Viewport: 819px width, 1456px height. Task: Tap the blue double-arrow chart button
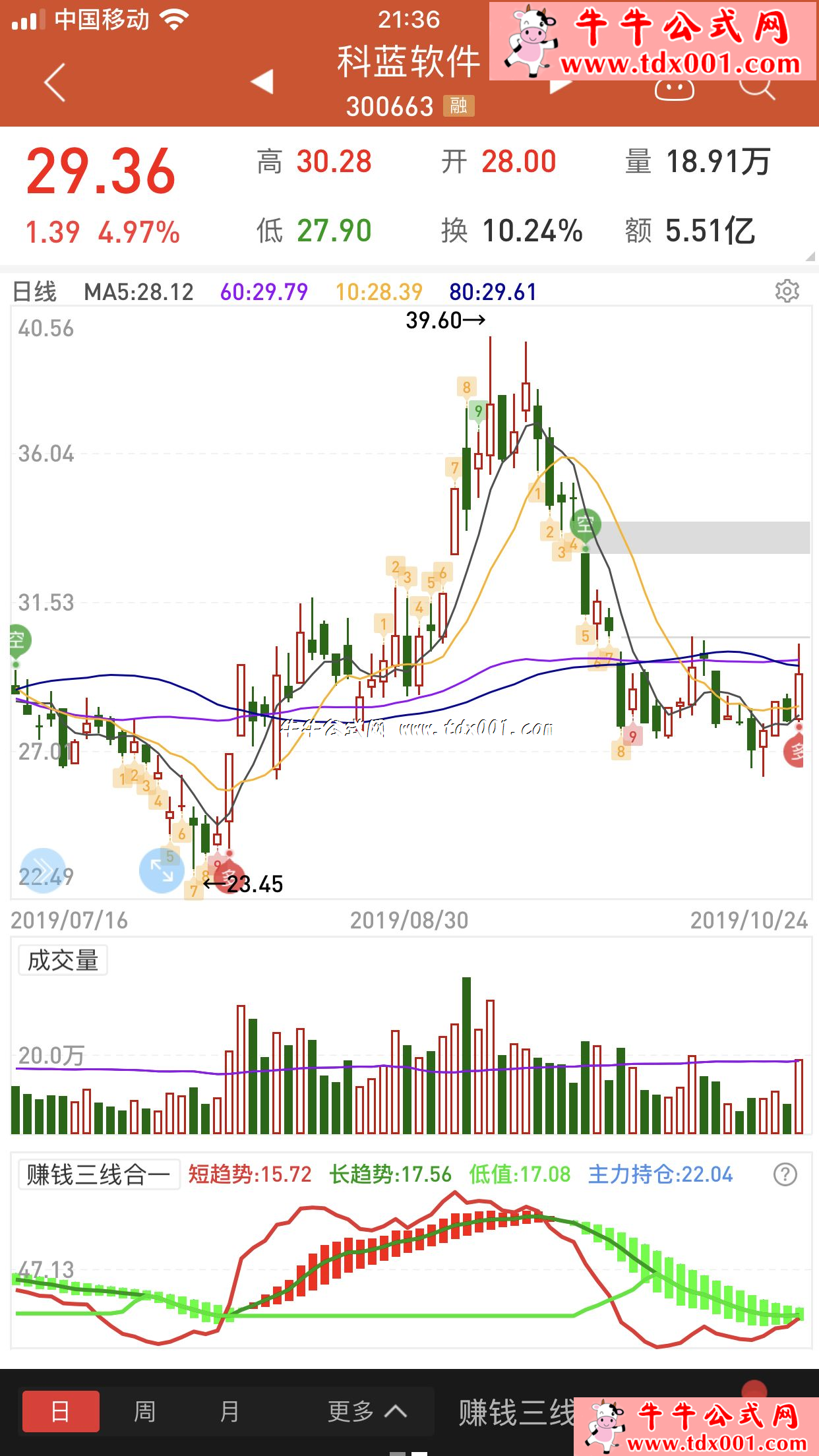pyautogui.click(x=43, y=870)
